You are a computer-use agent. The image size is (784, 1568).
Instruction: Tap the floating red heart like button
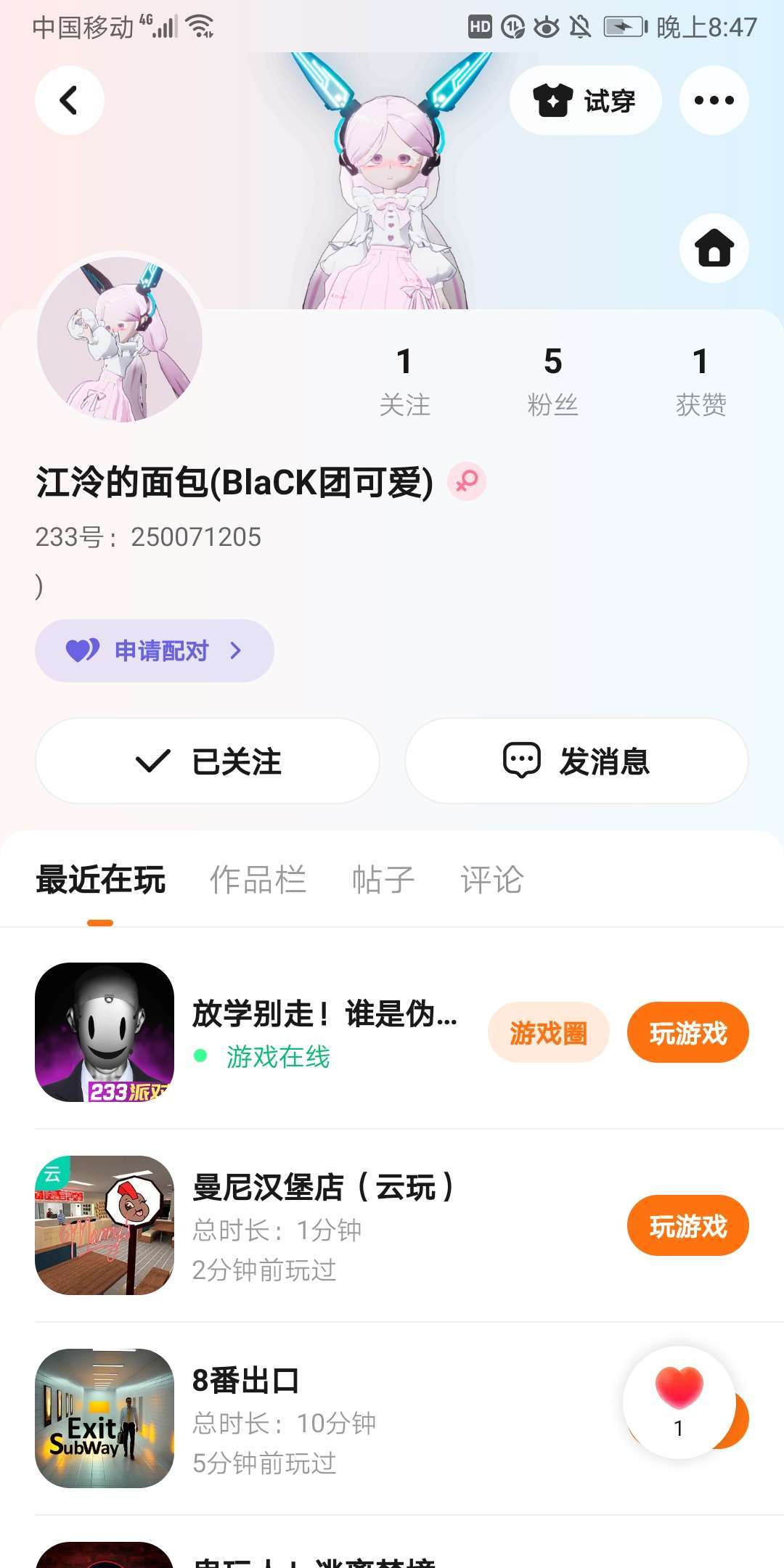679,1402
